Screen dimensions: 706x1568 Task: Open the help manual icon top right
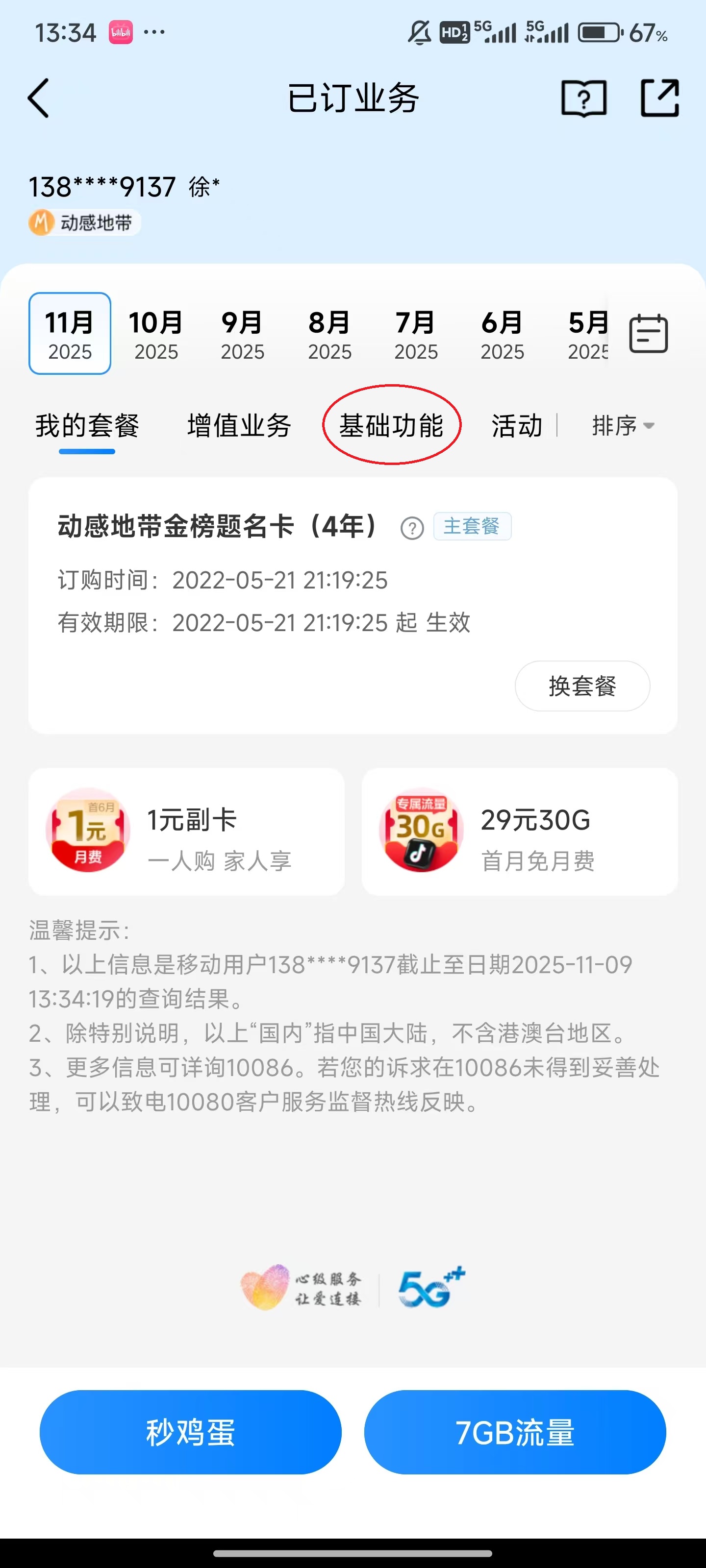(x=583, y=98)
